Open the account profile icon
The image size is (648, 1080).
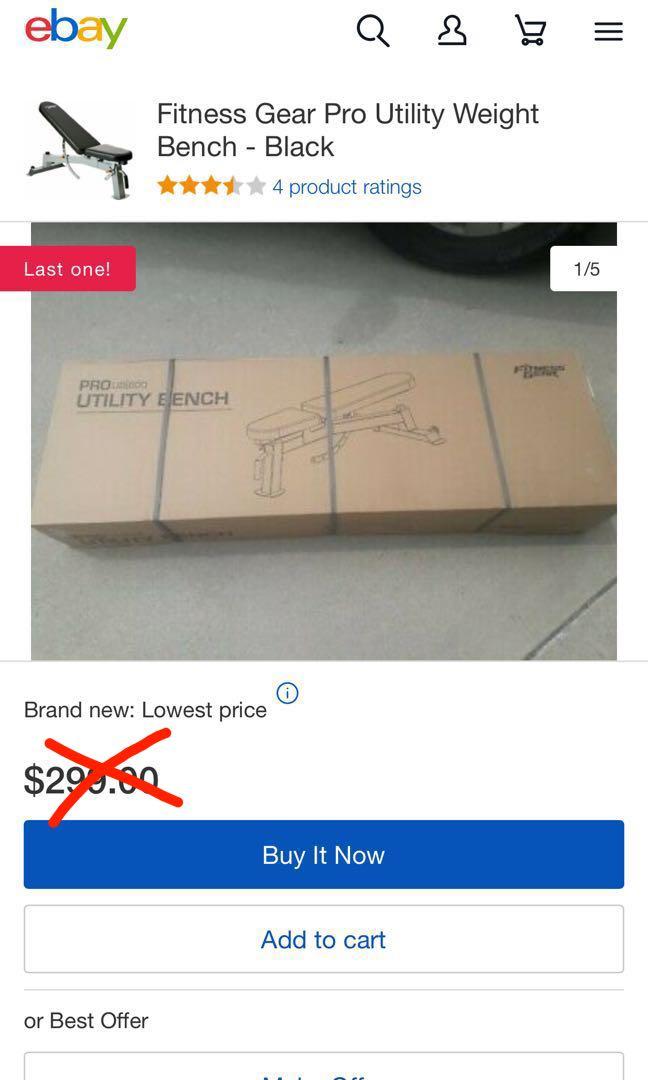452,31
